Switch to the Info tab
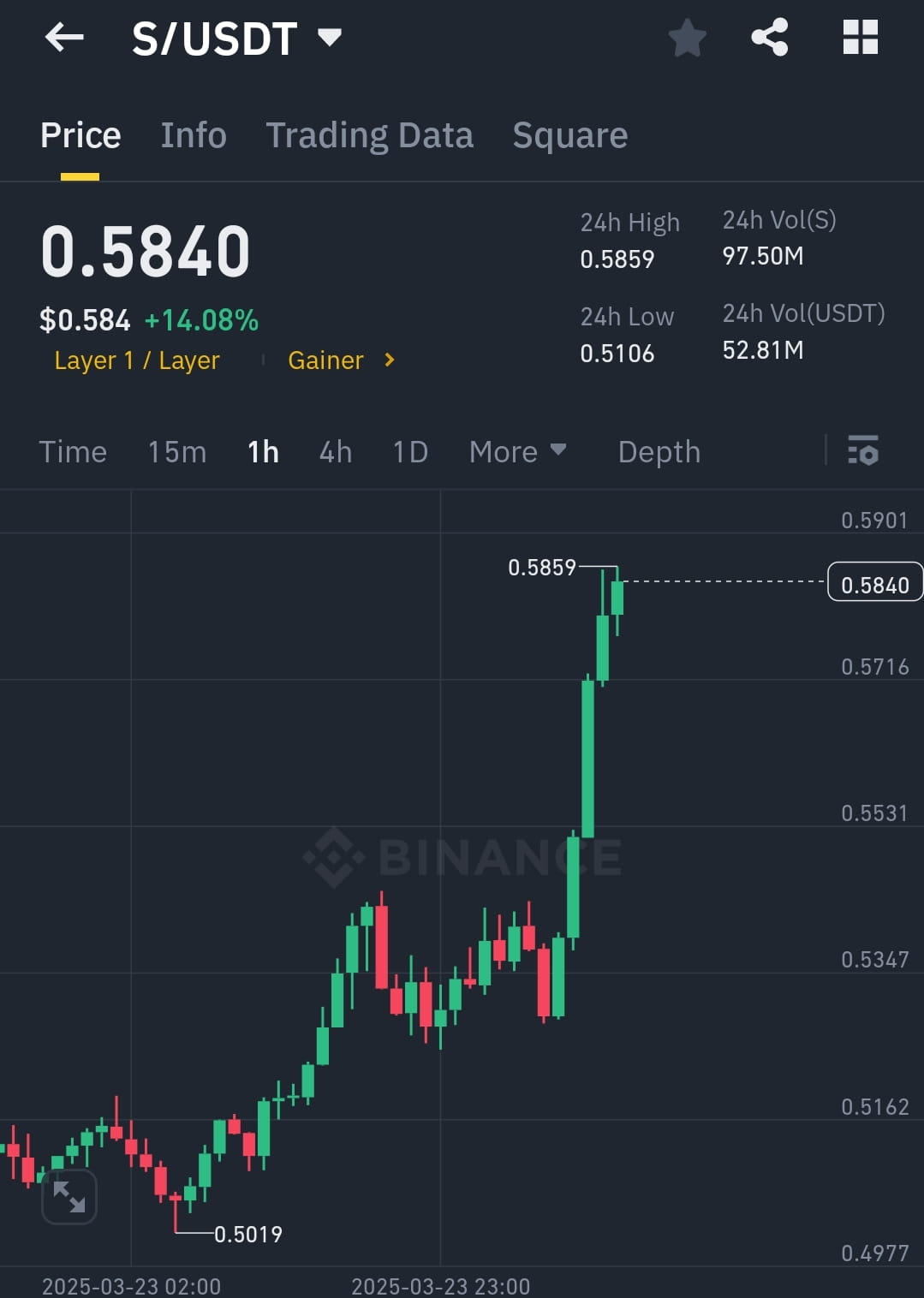The height and width of the screenshot is (1298, 924). click(x=193, y=134)
